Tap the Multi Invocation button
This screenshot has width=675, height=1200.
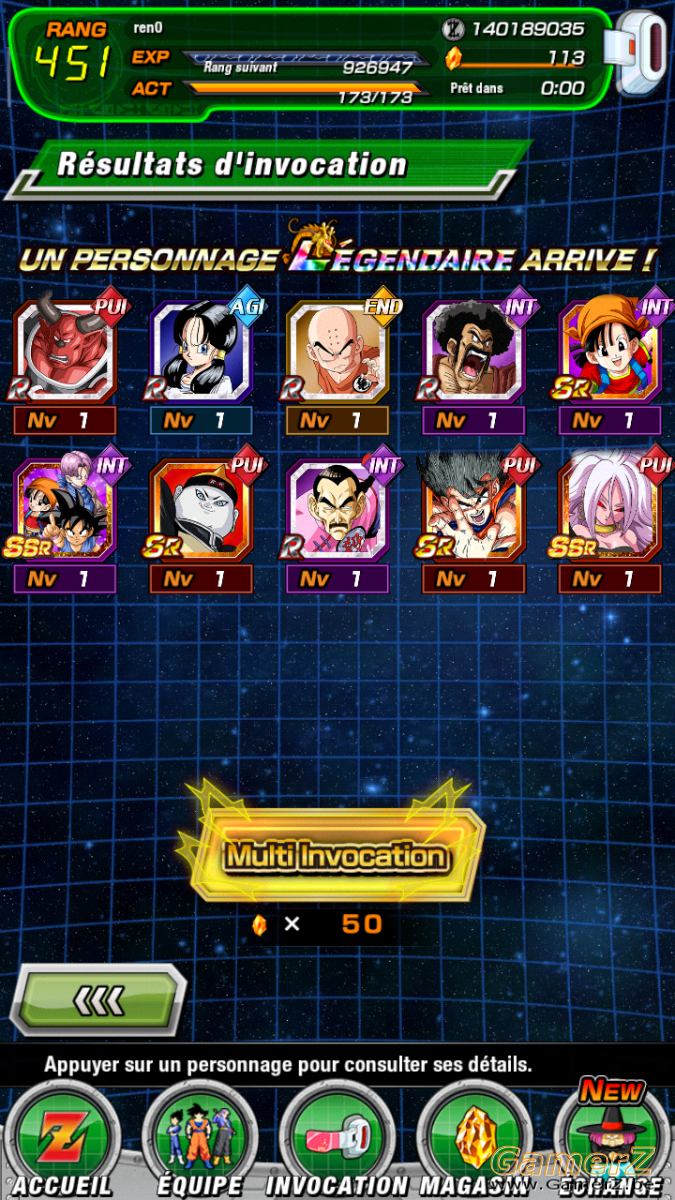pyautogui.click(x=335, y=856)
